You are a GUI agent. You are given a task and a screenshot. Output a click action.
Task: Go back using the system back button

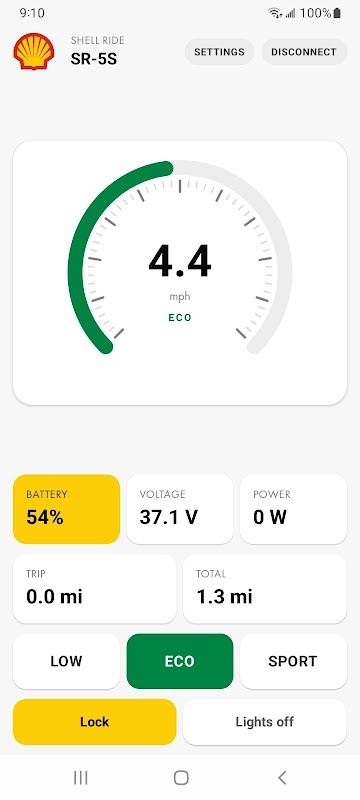coord(282,778)
